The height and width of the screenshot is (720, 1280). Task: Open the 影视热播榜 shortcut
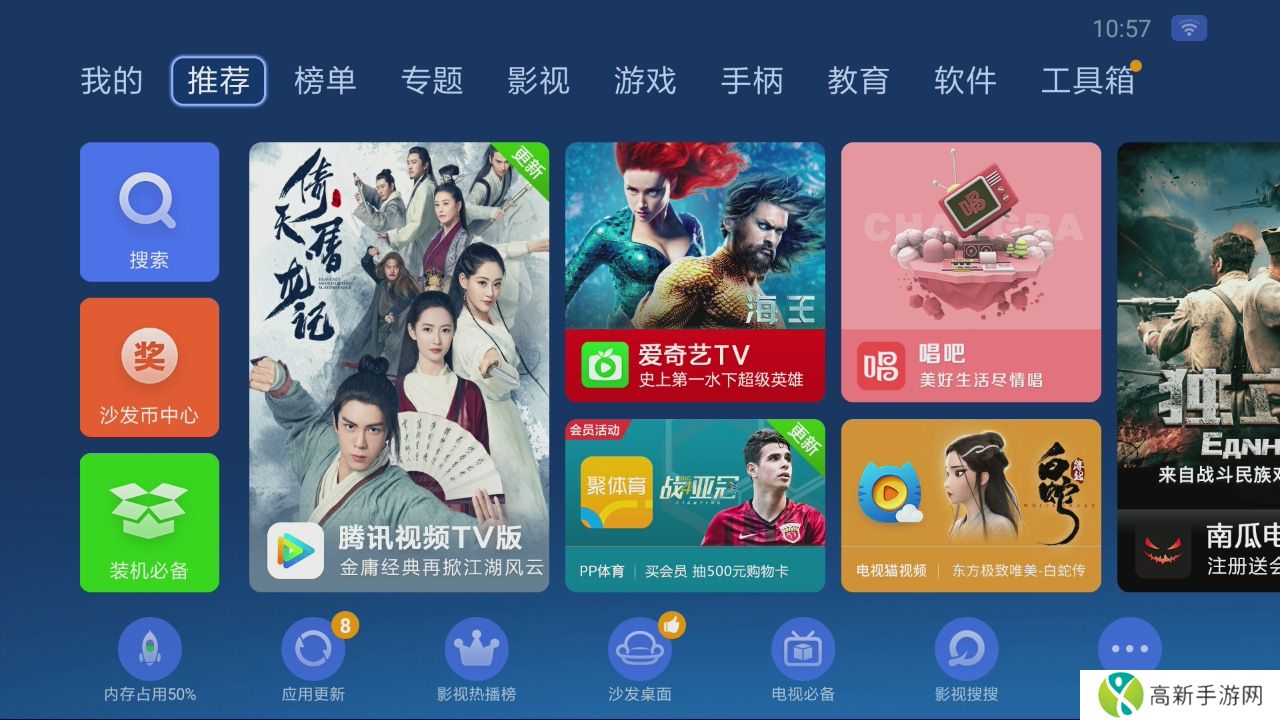[477, 650]
